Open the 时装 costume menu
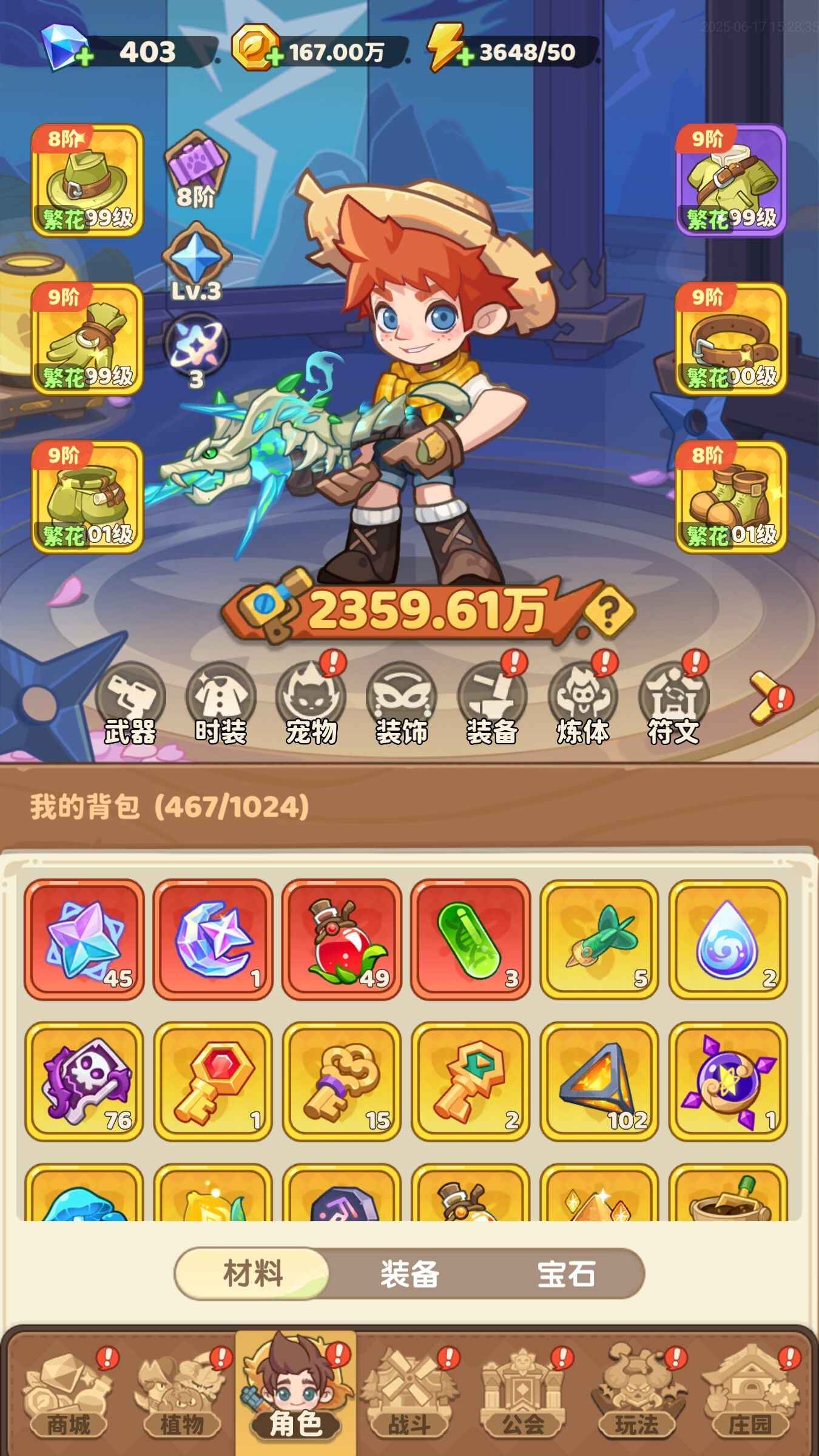The image size is (819, 1456). click(x=221, y=704)
